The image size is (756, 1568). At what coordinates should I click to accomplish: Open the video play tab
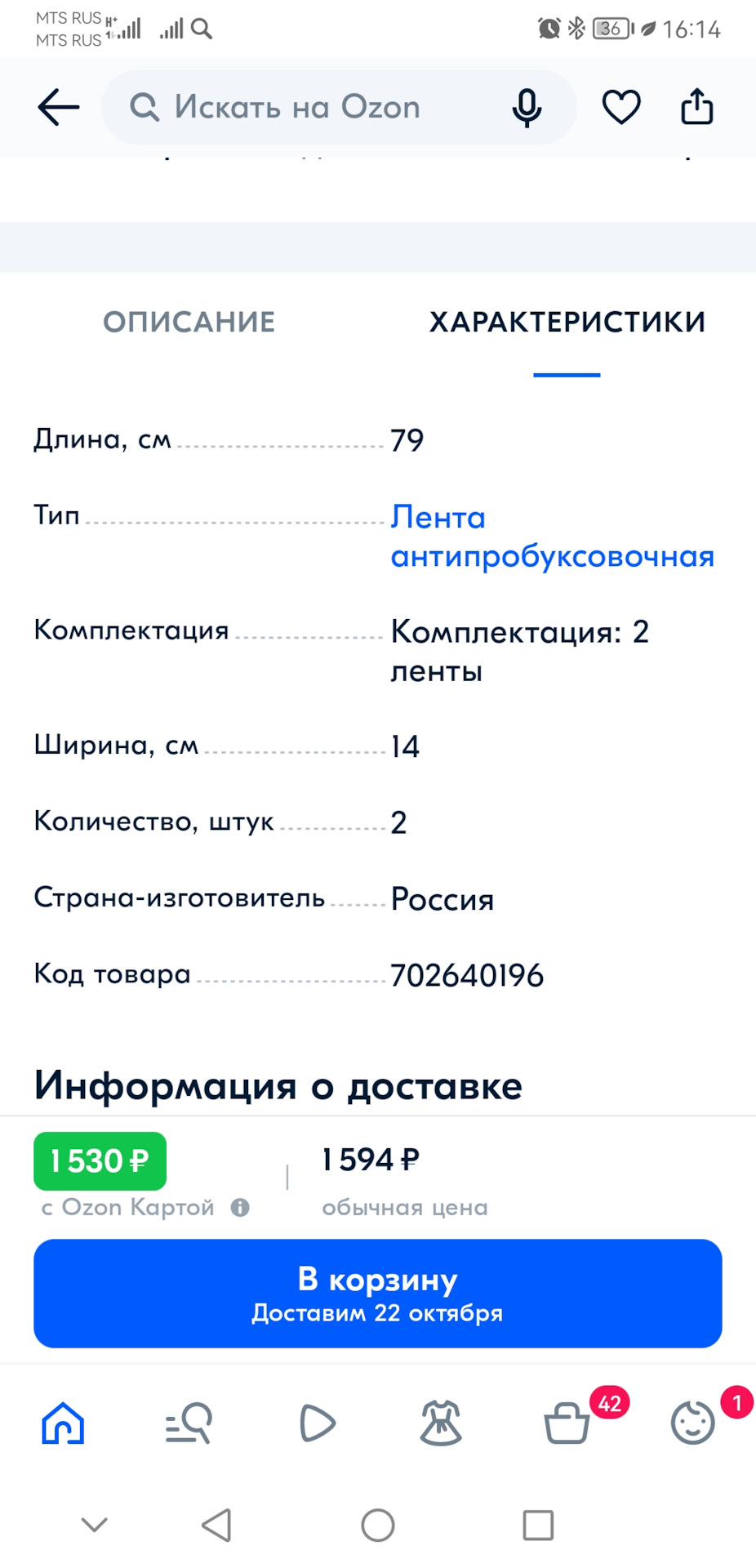[317, 1423]
